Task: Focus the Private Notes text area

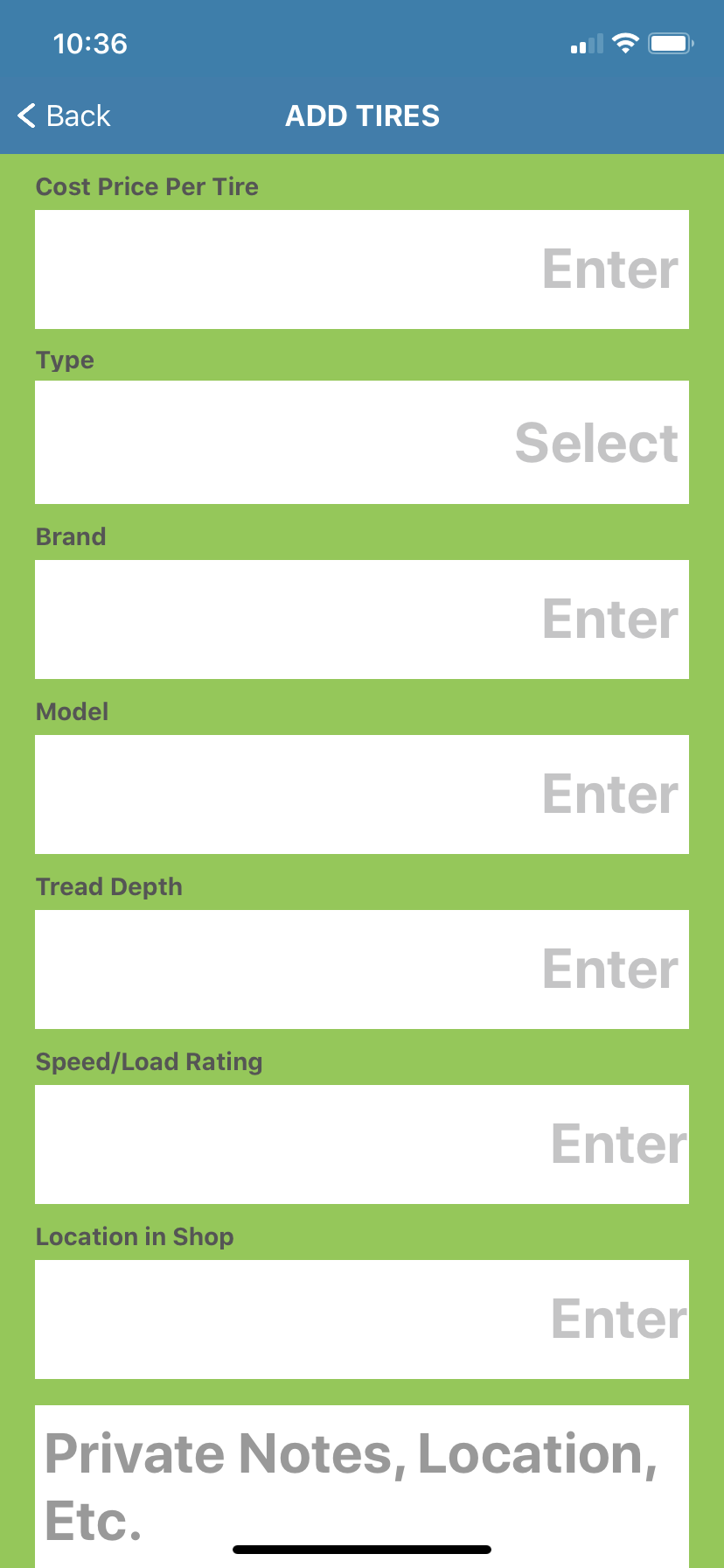Action: pyautogui.click(x=362, y=1487)
